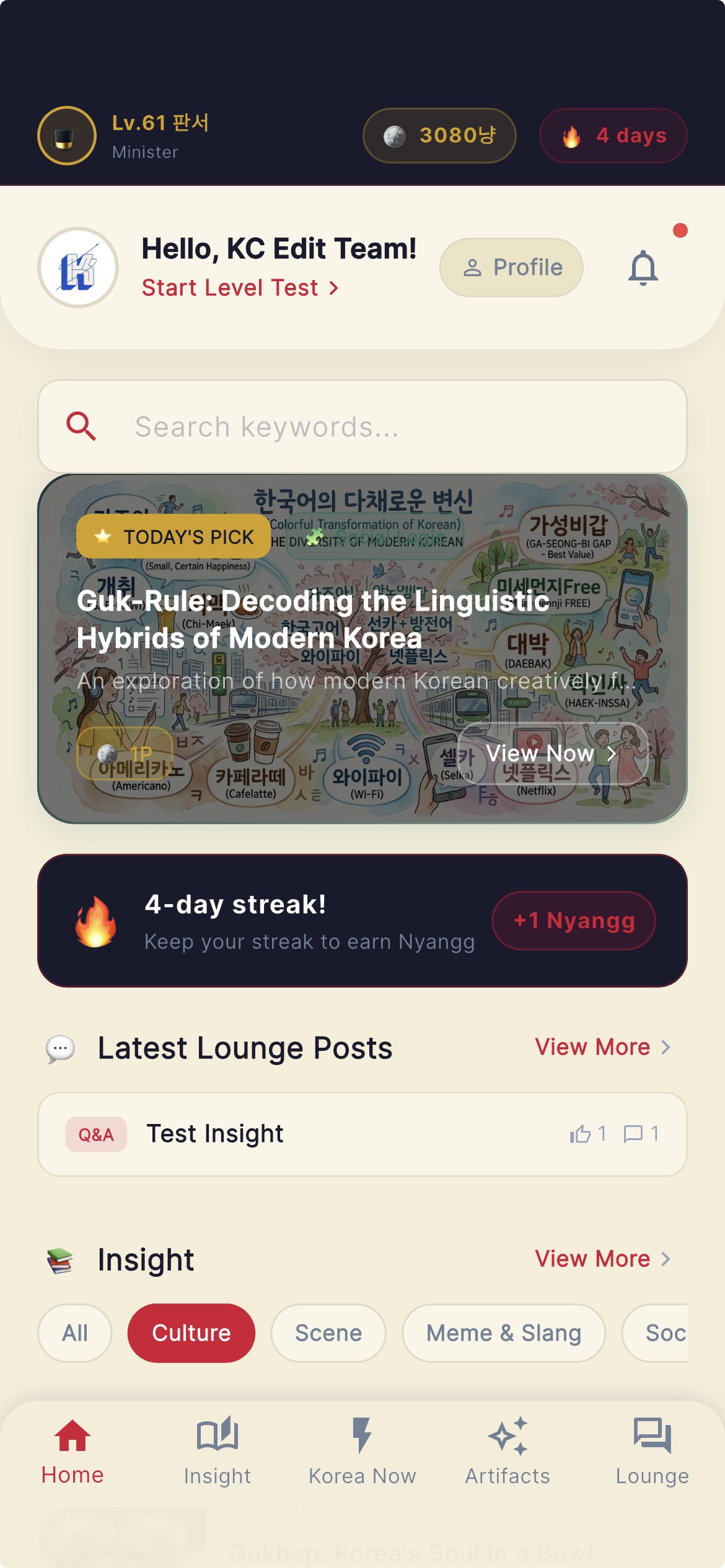Toggle the Meme & Slang filter

[x=503, y=1333]
